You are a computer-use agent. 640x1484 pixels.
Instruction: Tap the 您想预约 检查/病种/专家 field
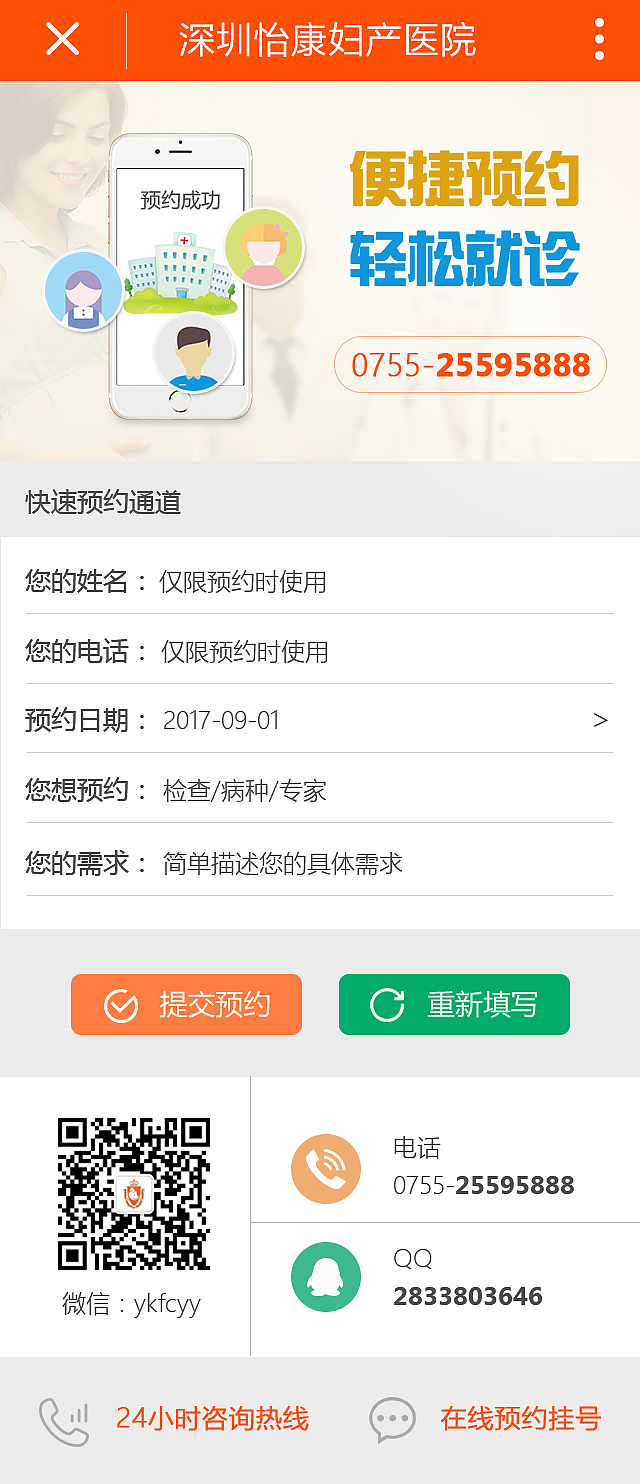[x=380, y=791]
